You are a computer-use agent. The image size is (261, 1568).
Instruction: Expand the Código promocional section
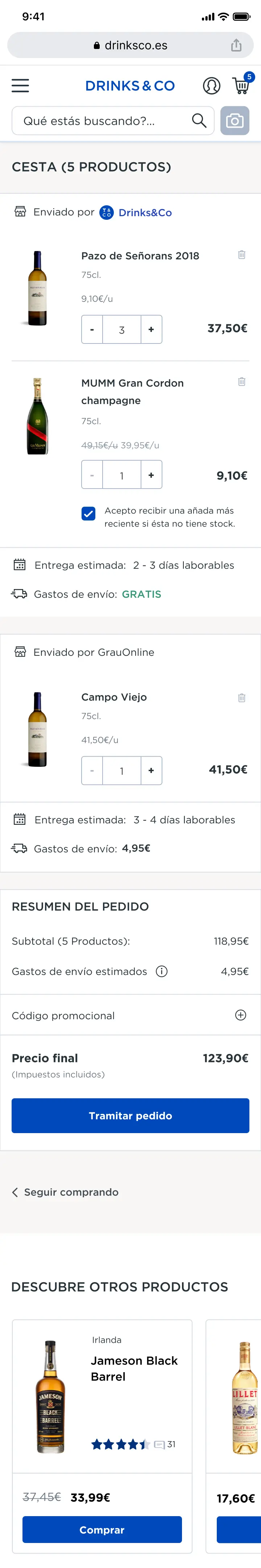(x=241, y=1015)
